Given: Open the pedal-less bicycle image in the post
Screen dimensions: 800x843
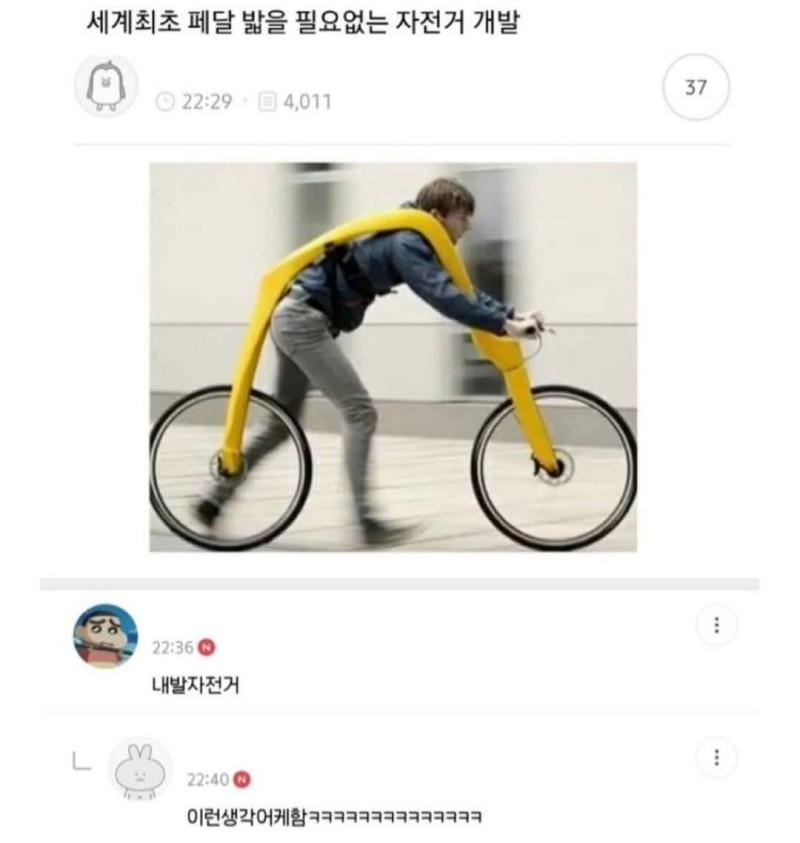Looking at the screenshot, I should 393,357.
